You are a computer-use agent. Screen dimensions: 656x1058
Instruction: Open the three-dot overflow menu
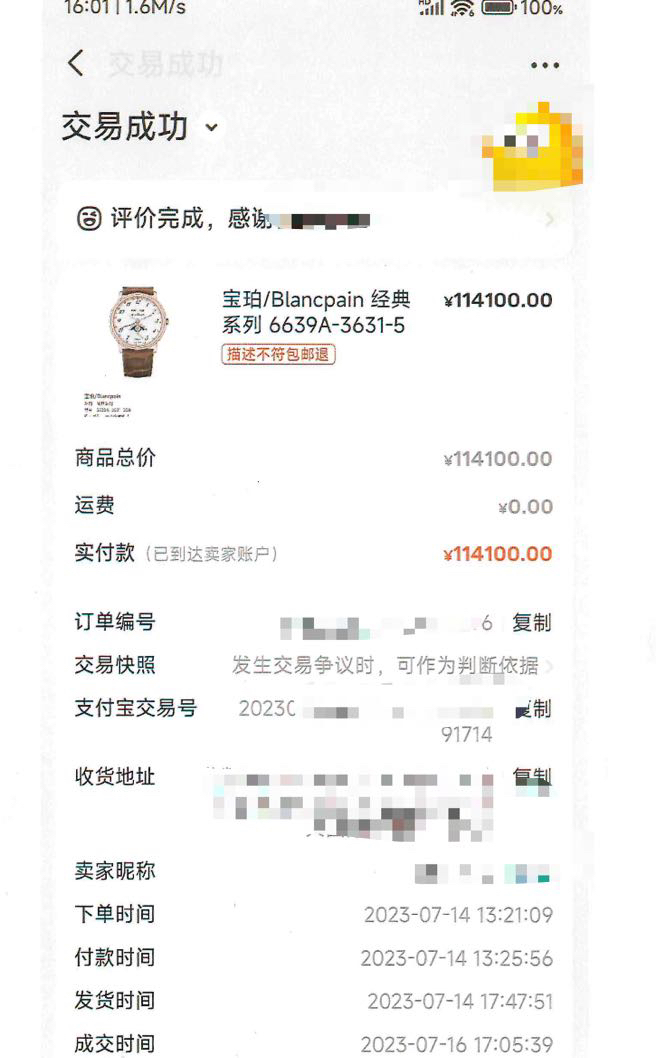tap(545, 65)
